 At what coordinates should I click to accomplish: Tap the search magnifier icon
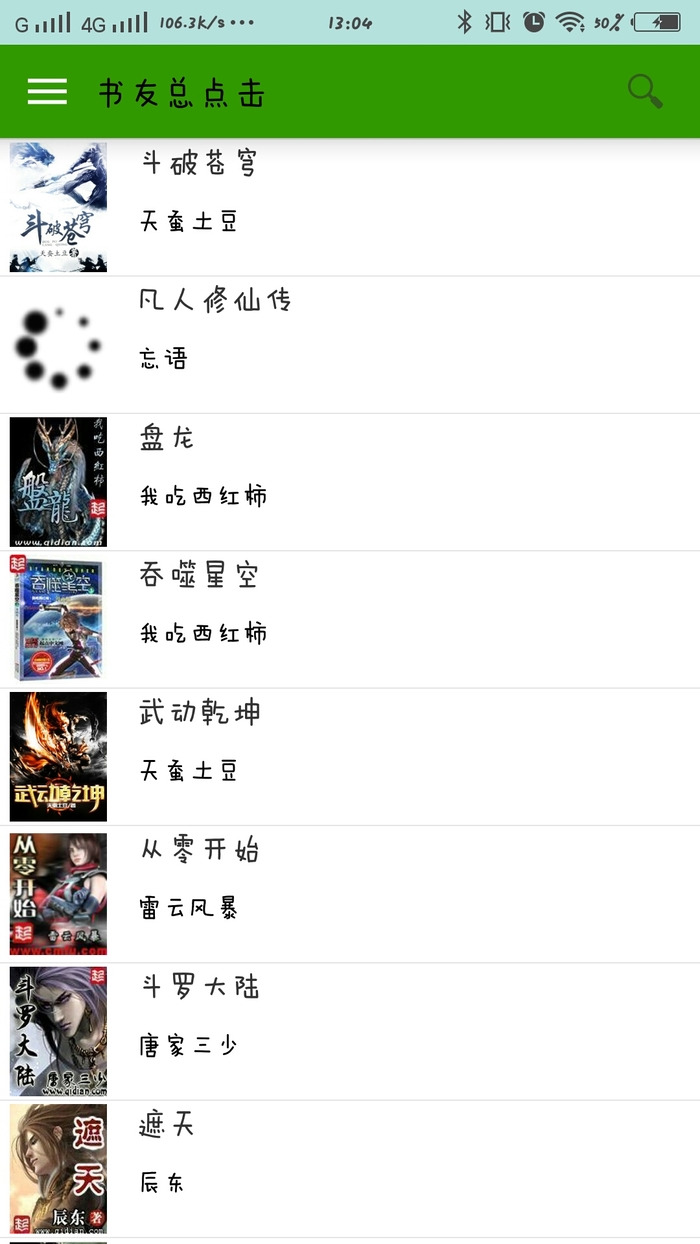(x=645, y=92)
